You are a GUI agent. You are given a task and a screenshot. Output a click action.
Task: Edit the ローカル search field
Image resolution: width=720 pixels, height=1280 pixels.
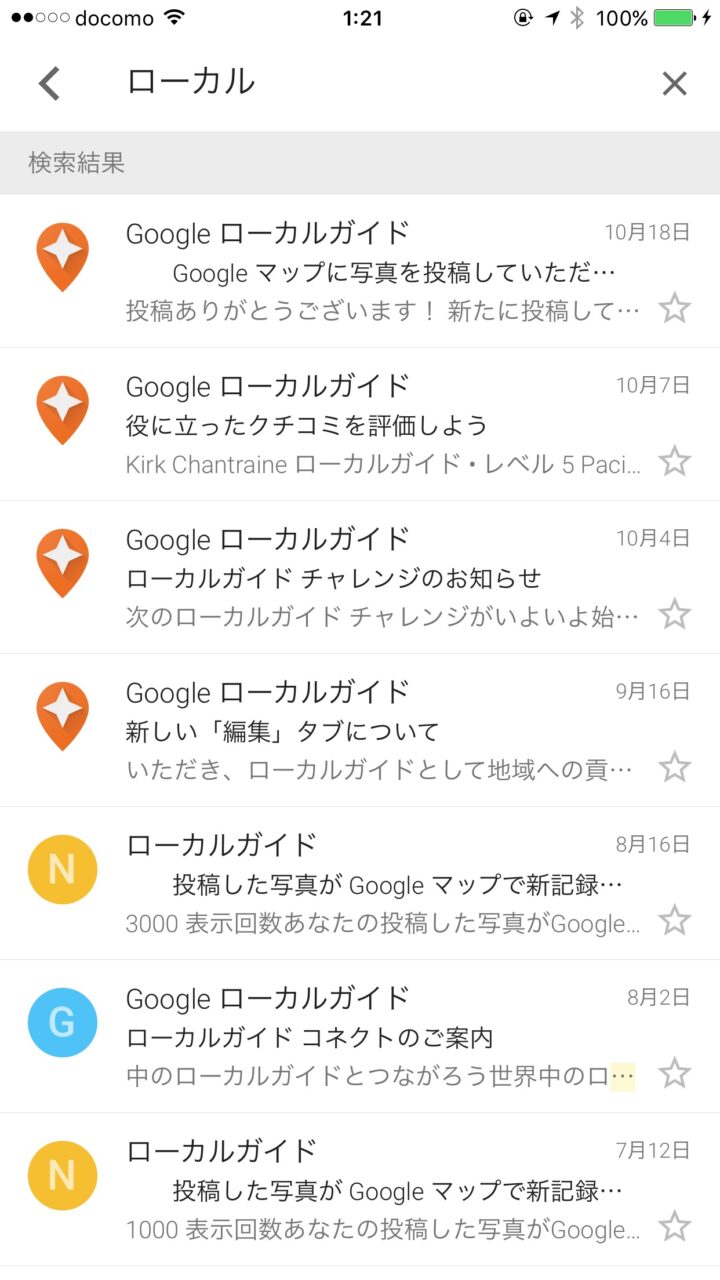380,82
